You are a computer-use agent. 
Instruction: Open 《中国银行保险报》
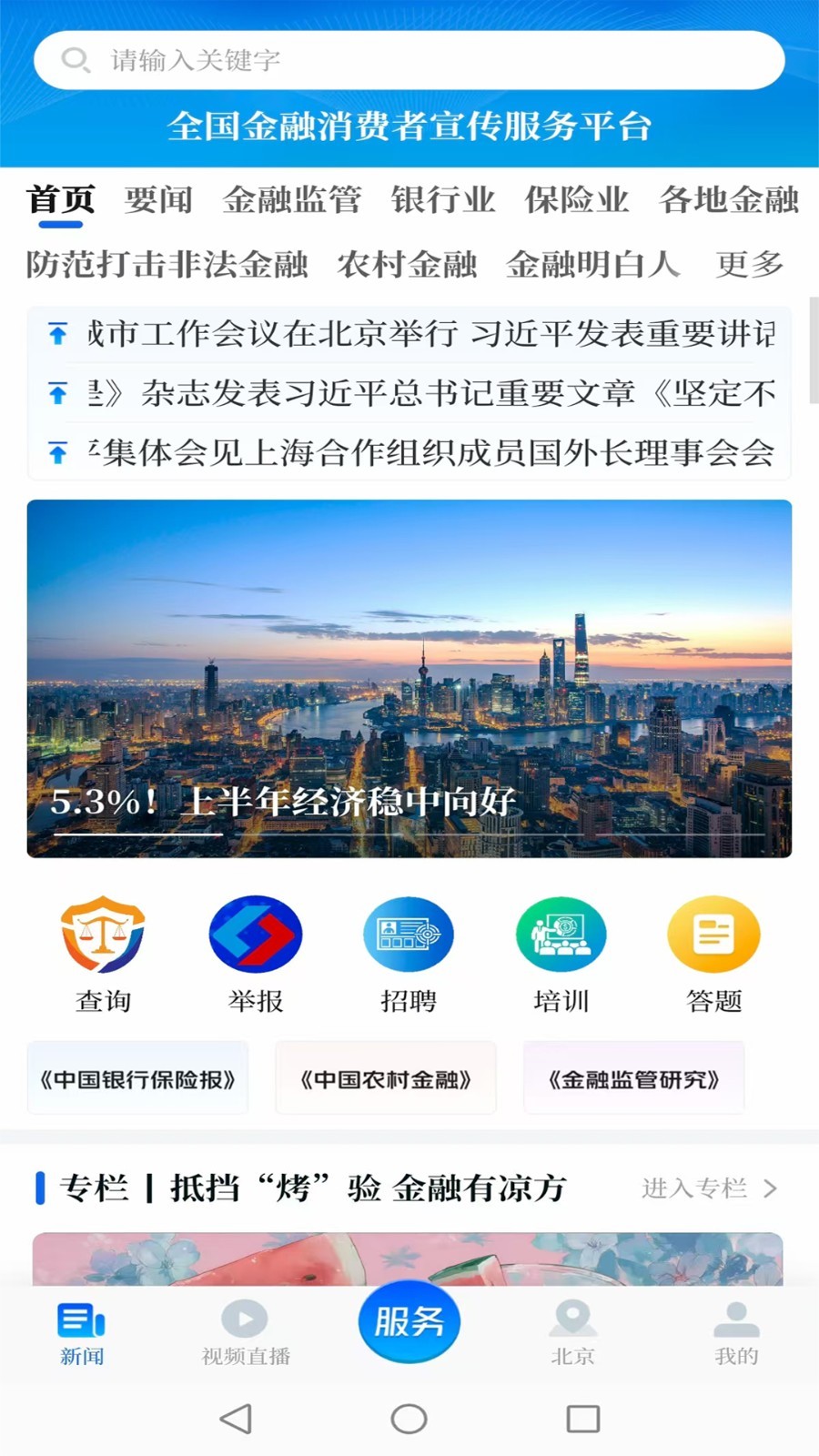point(137,1079)
